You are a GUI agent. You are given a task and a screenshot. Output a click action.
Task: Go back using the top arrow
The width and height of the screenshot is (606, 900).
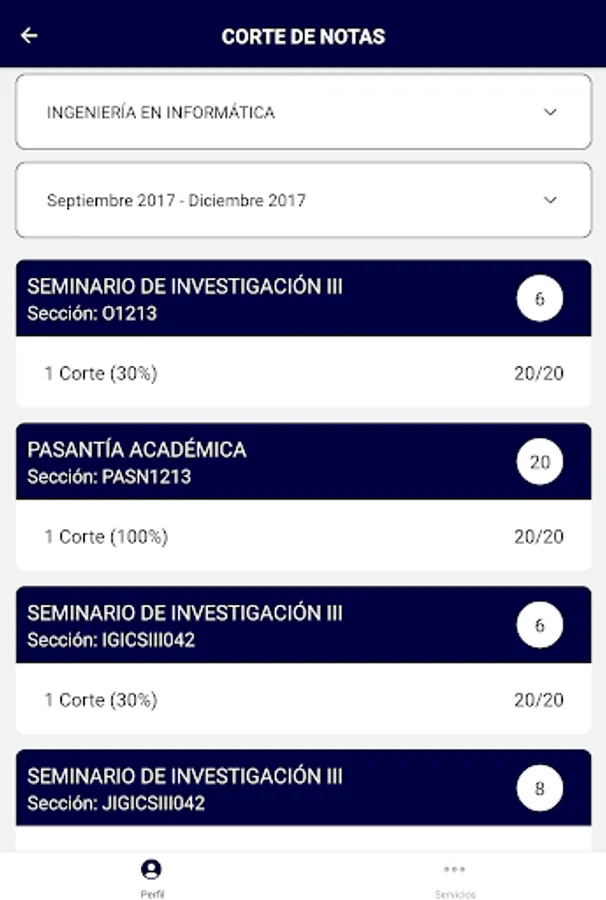(29, 36)
